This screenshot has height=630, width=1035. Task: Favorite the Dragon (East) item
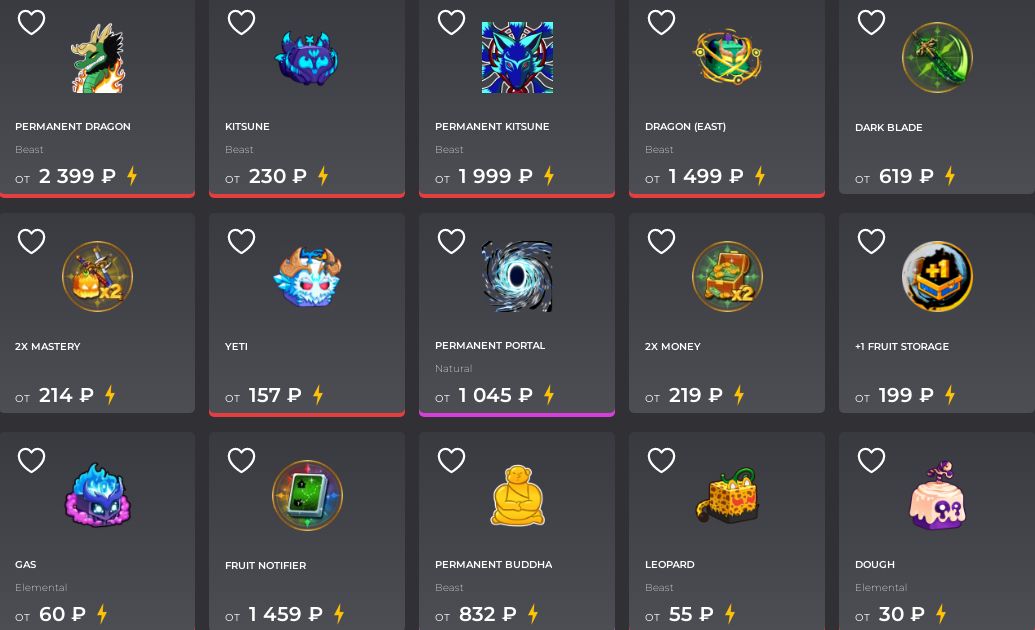661,22
